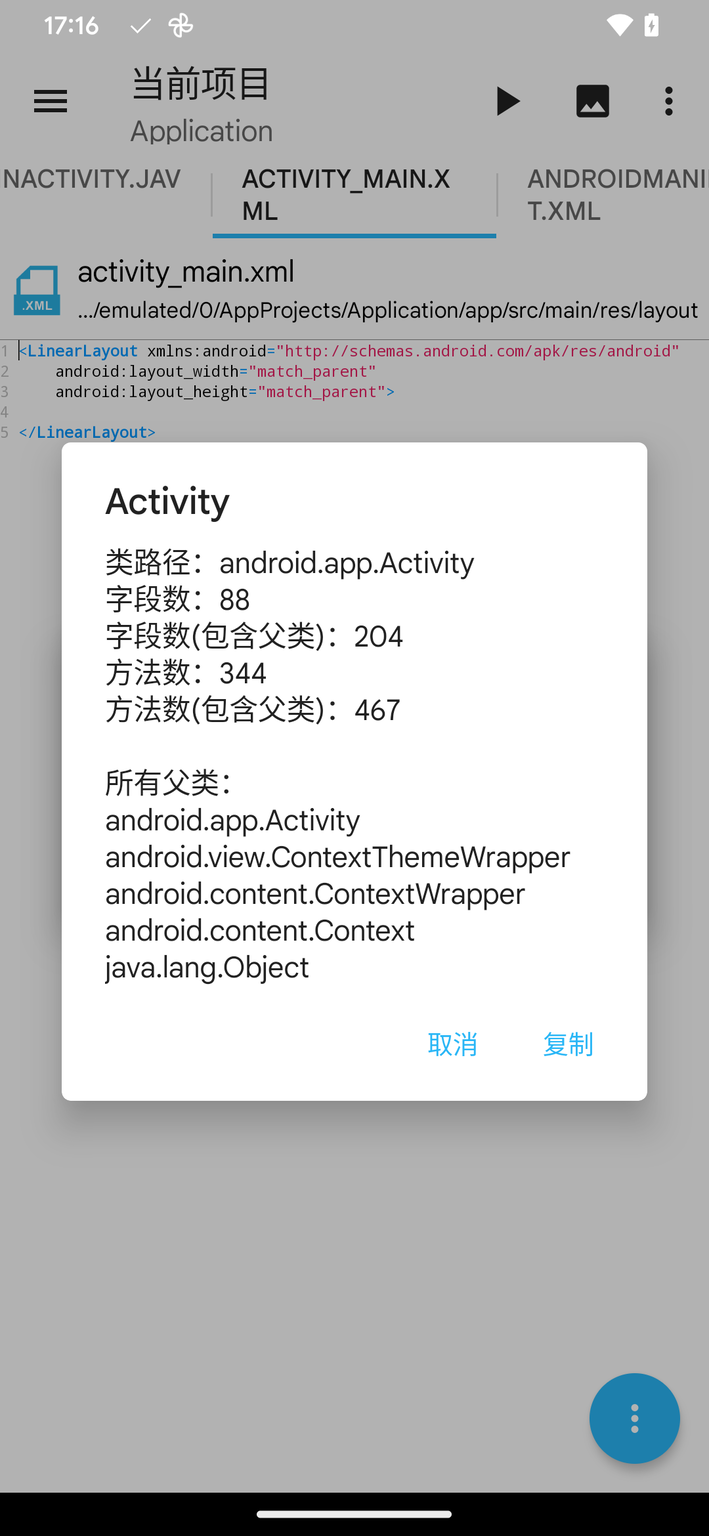Tap the blue floating action button
Screen dimensions: 709x1536
point(634,1418)
